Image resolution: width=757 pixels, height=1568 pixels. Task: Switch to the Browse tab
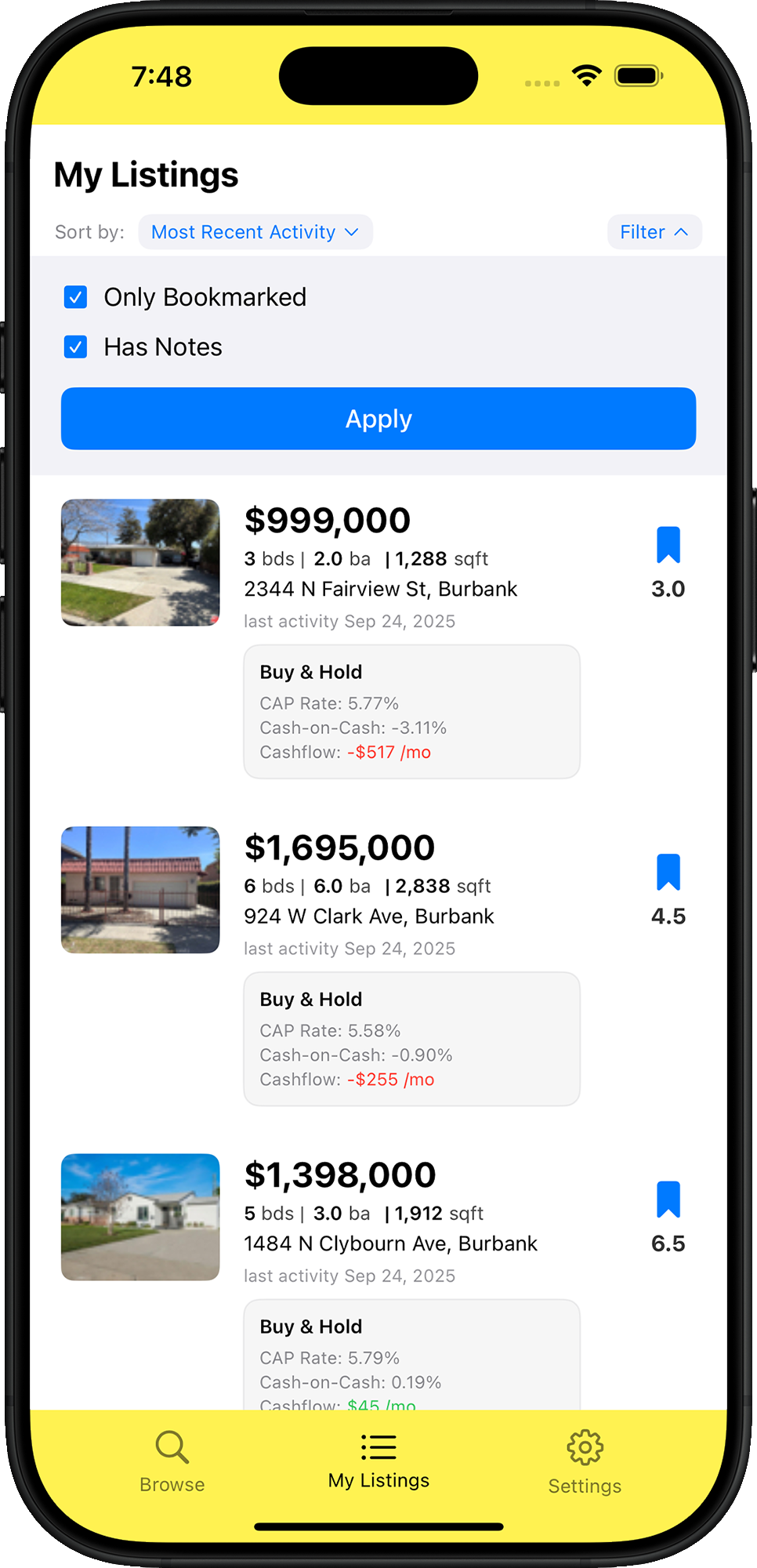click(172, 1462)
